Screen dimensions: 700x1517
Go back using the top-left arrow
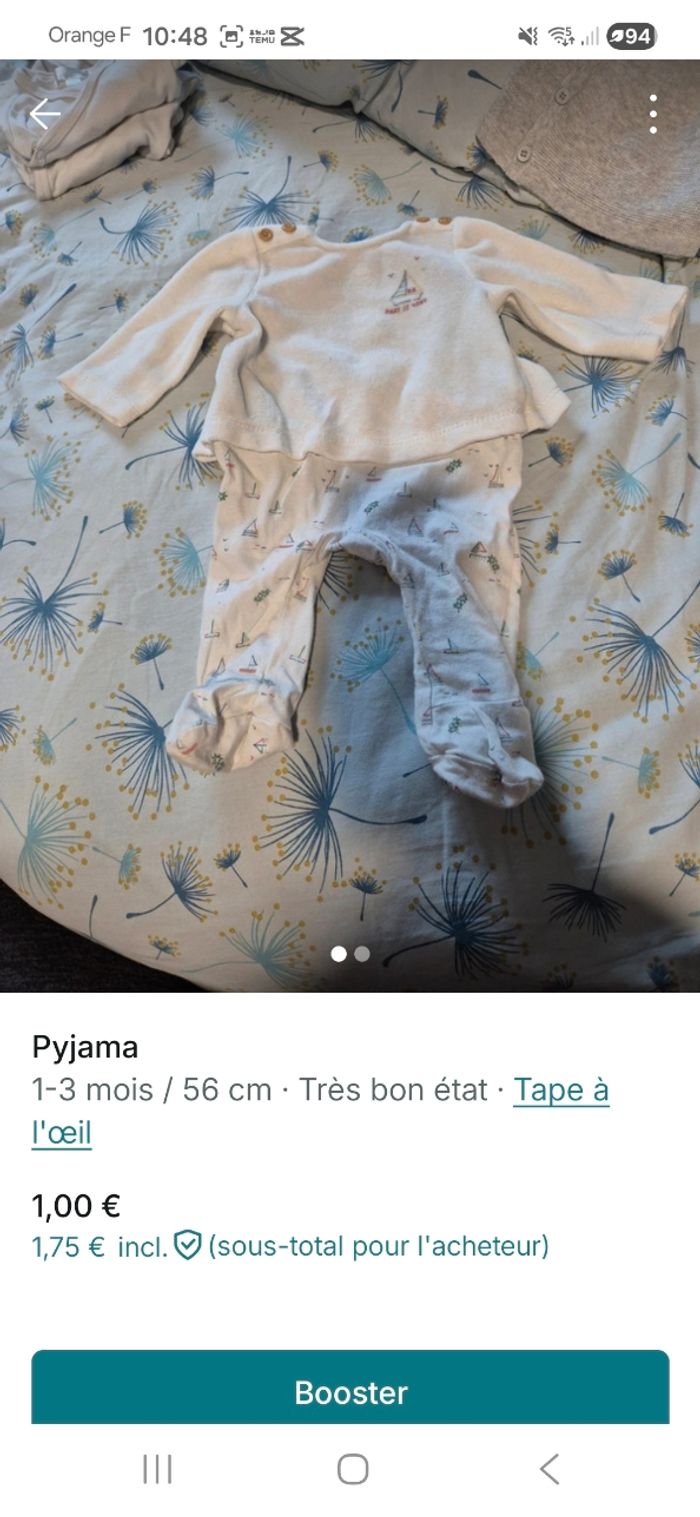[x=45, y=115]
